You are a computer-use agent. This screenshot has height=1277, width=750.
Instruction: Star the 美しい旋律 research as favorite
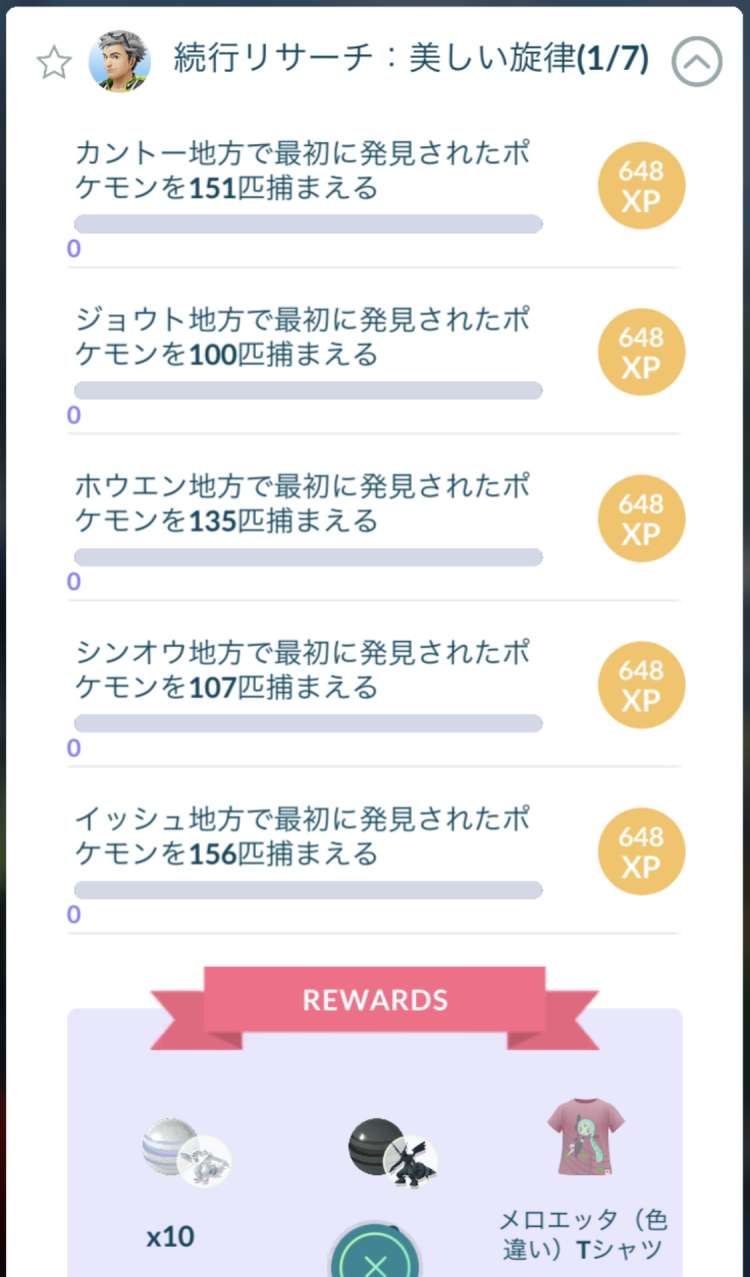click(54, 63)
